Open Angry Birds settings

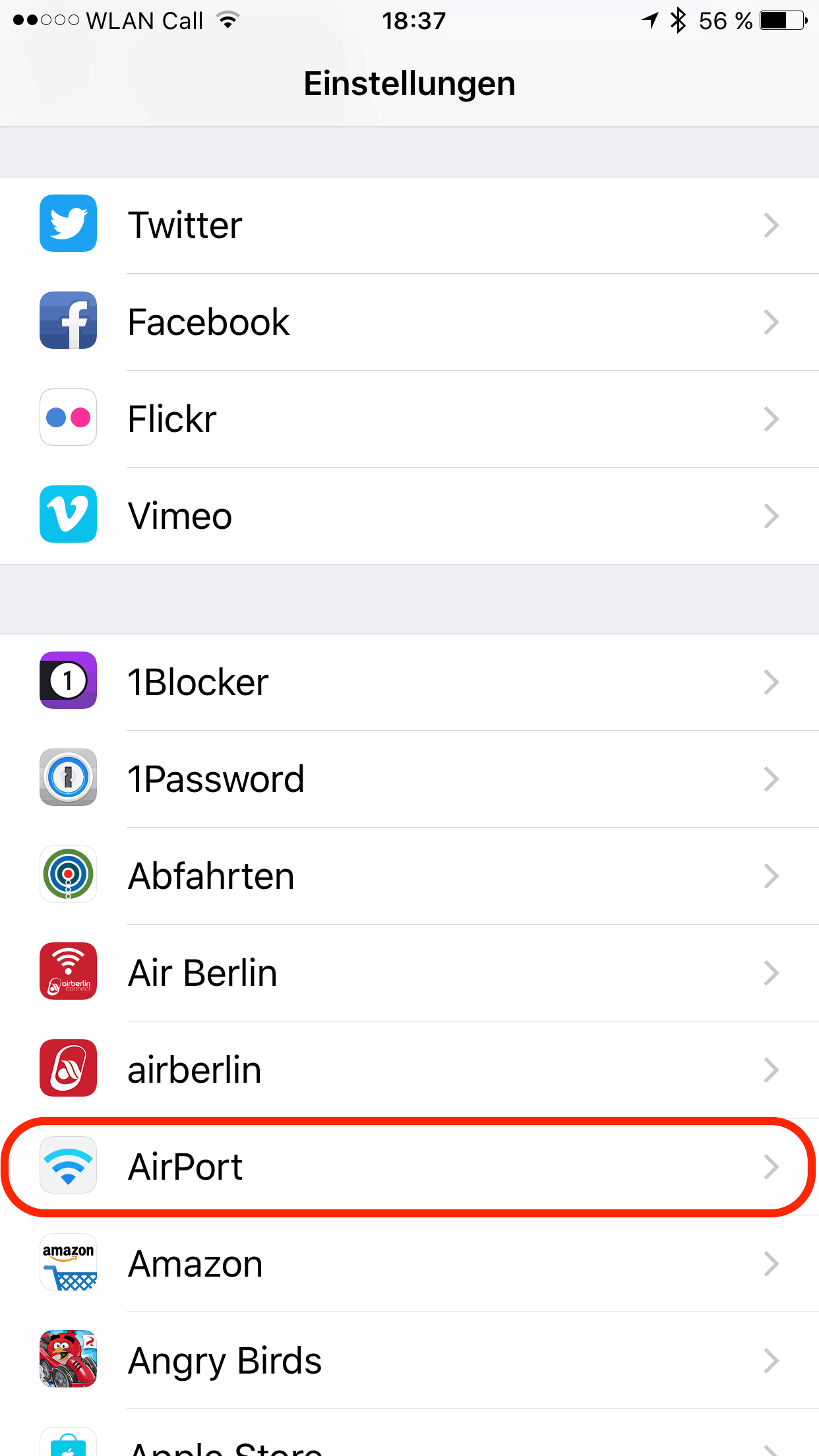click(x=409, y=1360)
